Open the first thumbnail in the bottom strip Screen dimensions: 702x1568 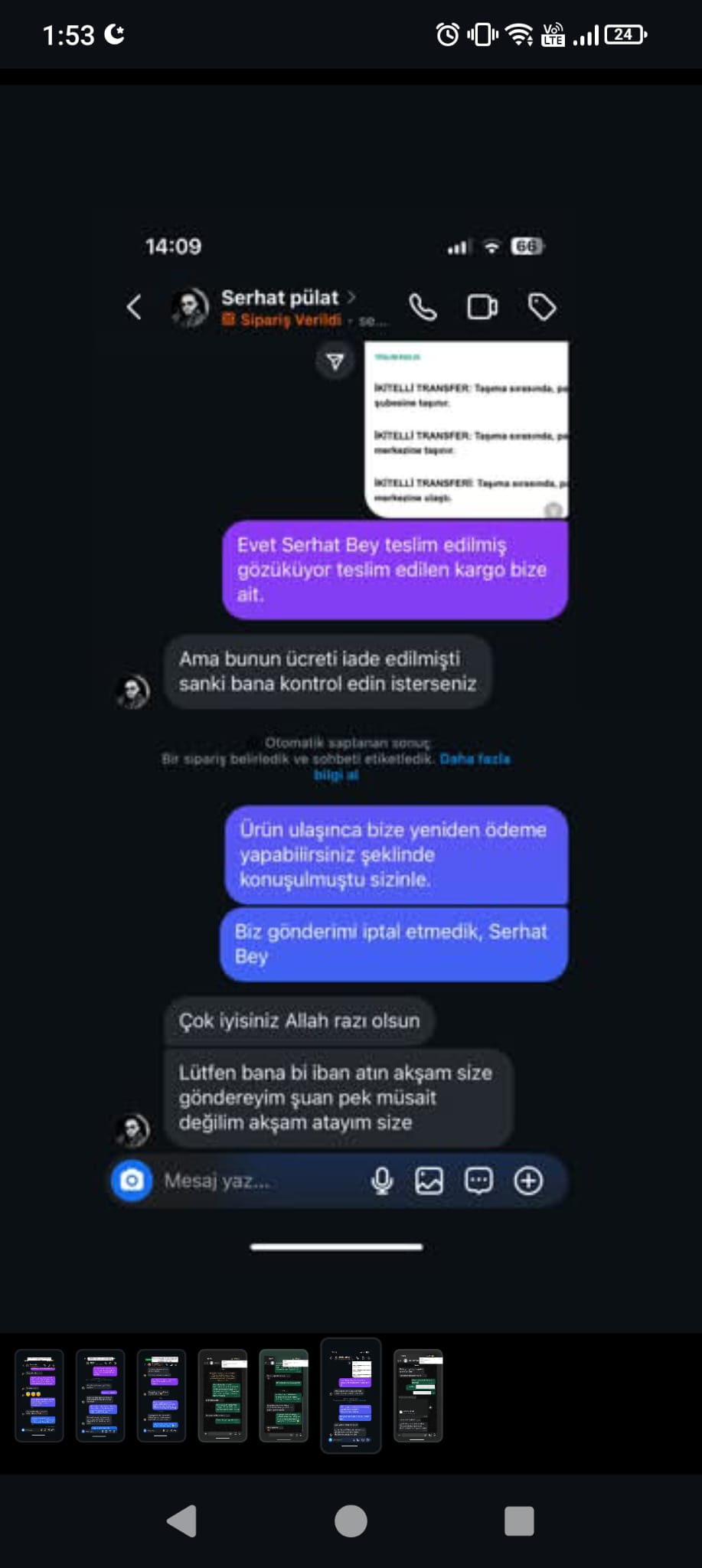tap(39, 1395)
